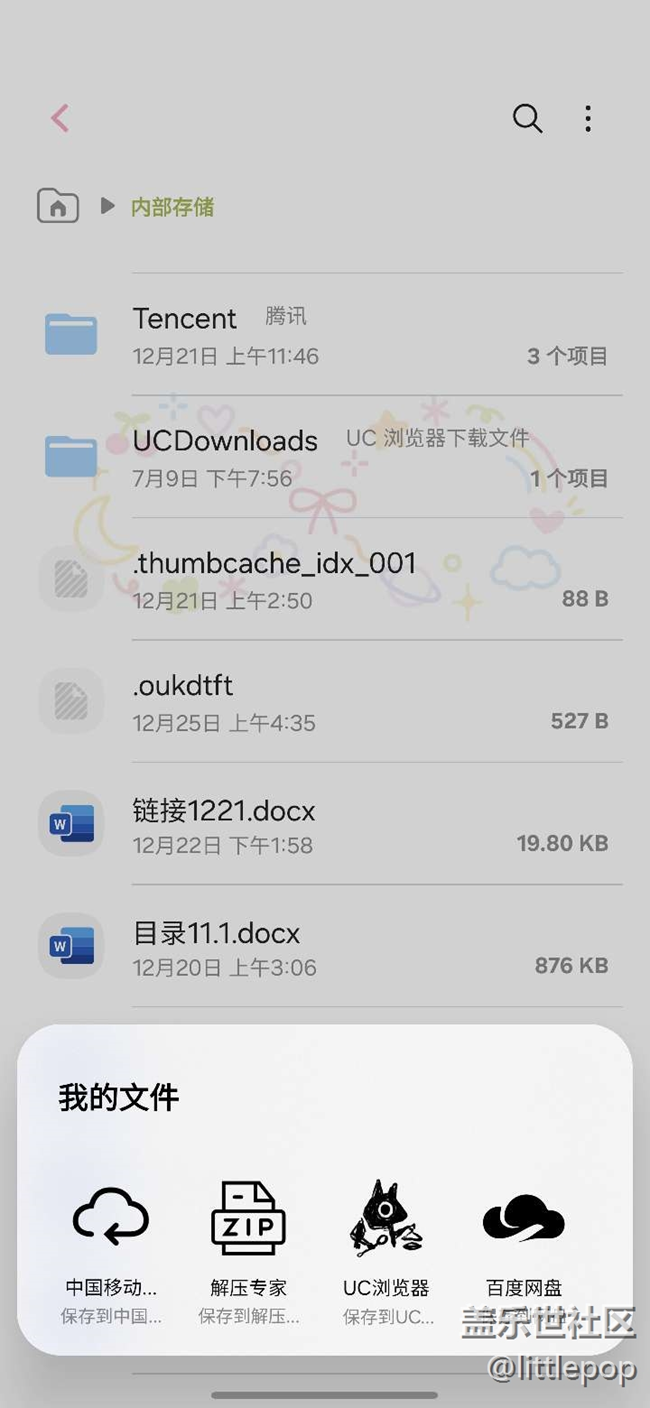This screenshot has height=1408, width=650.
Task: Open the three-dot overflow menu
Action: (x=588, y=118)
